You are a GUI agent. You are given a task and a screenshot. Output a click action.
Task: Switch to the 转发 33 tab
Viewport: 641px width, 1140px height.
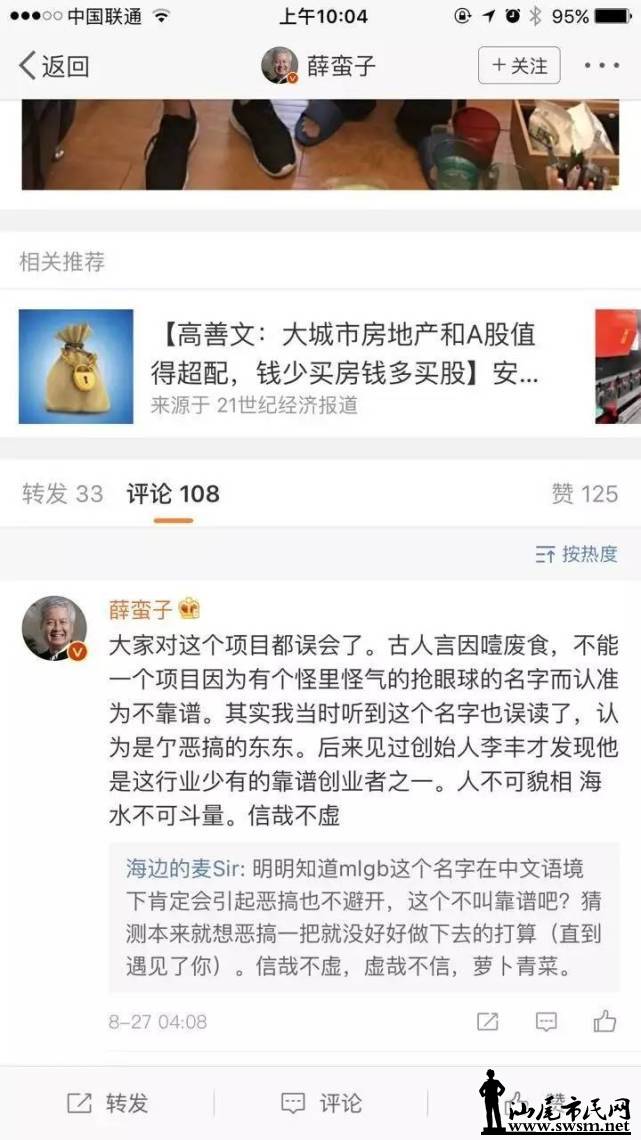tap(62, 493)
